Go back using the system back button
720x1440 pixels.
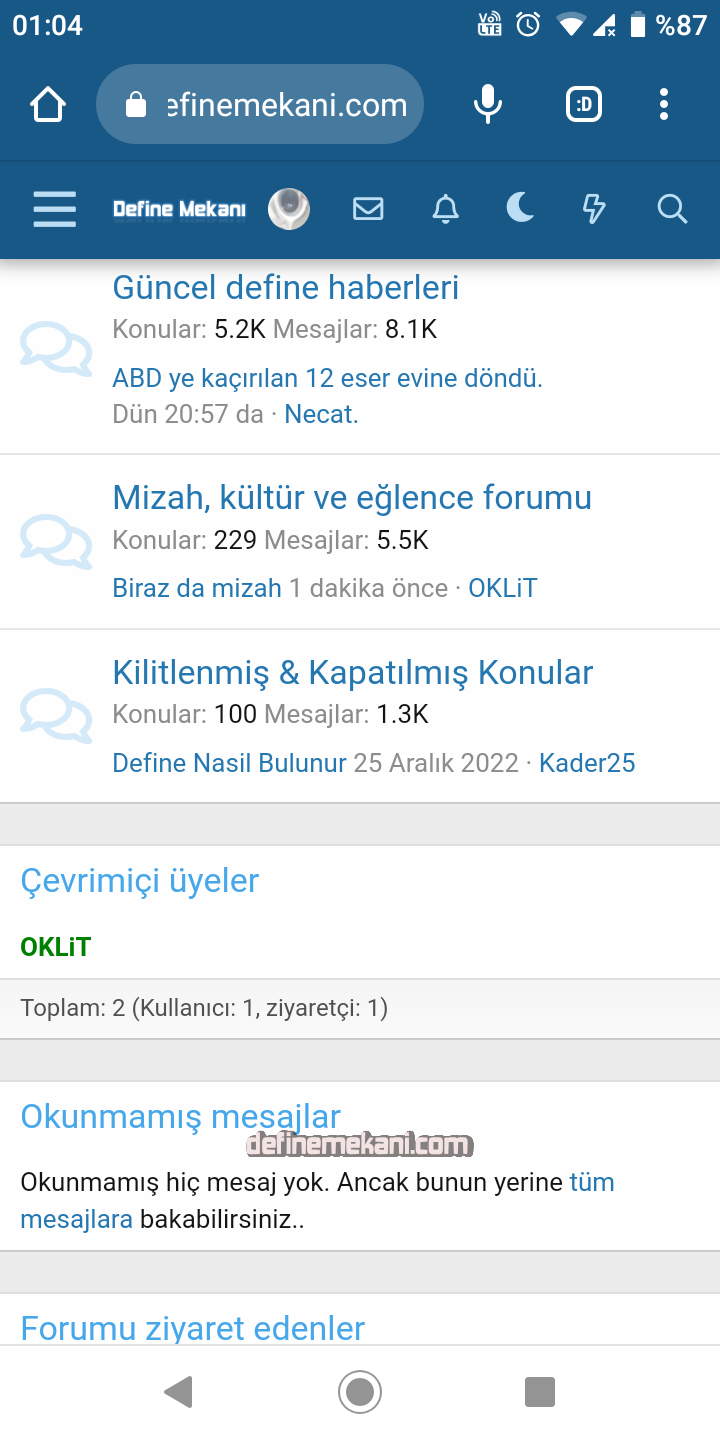(x=178, y=1391)
